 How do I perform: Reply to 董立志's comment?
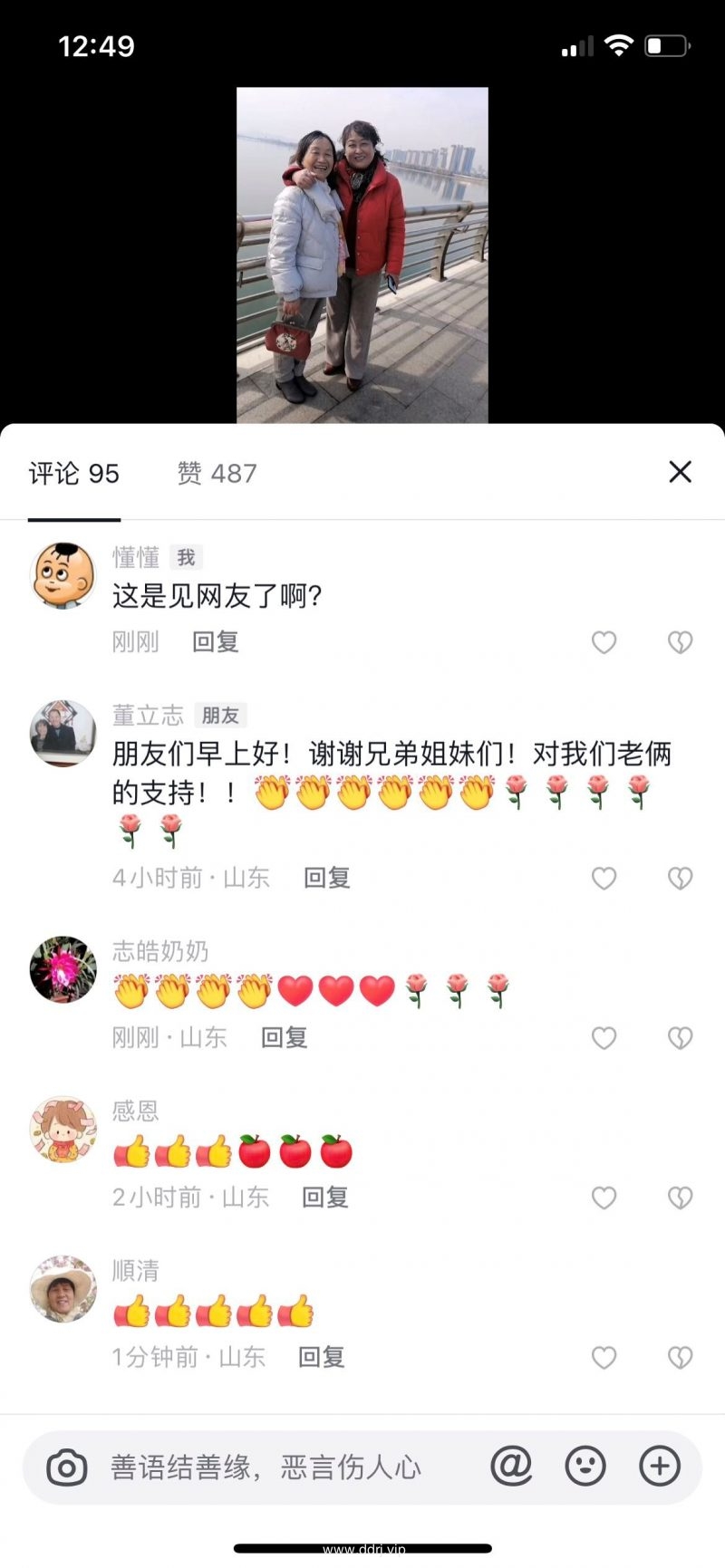(x=326, y=878)
